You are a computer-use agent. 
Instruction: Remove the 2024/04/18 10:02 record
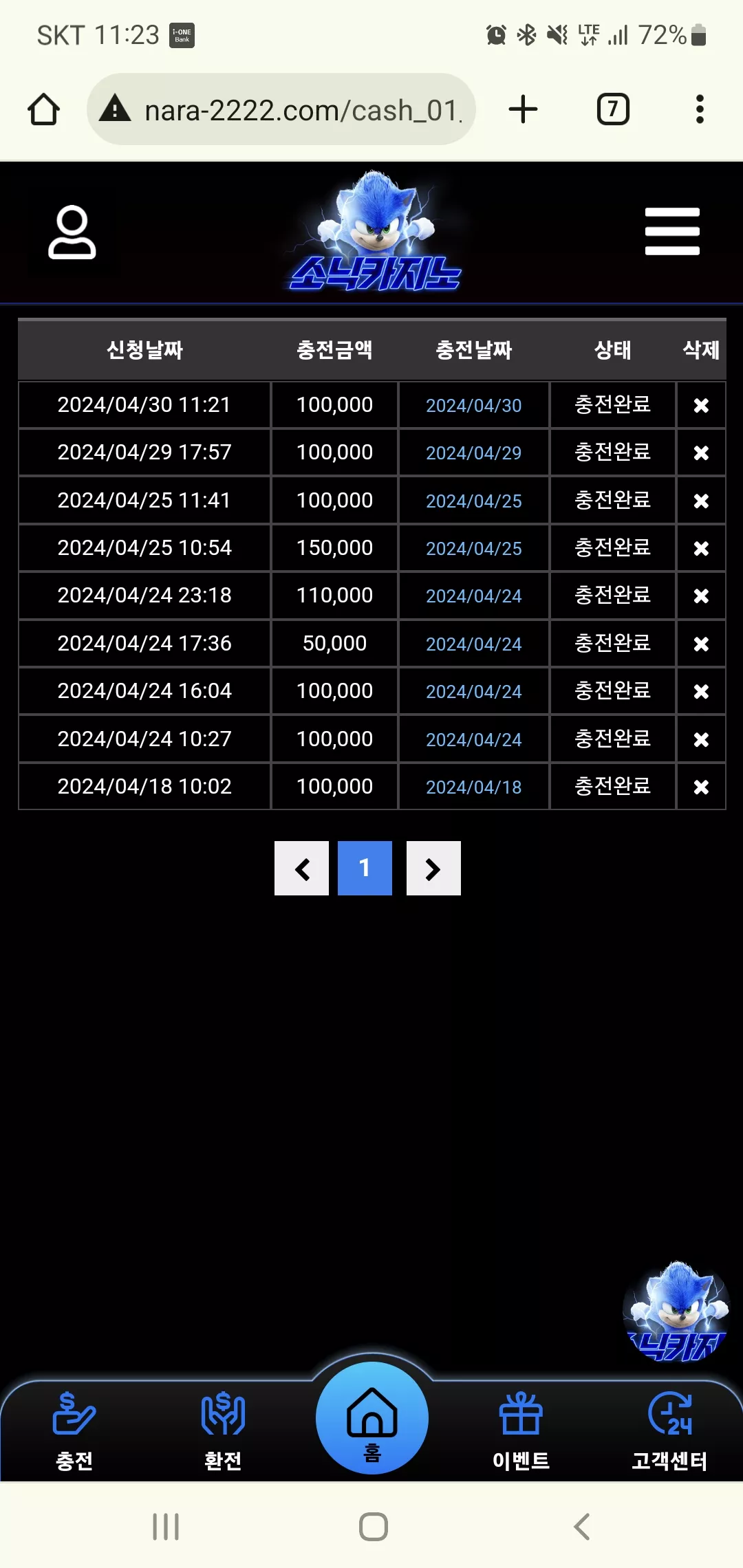pyautogui.click(x=701, y=787)
